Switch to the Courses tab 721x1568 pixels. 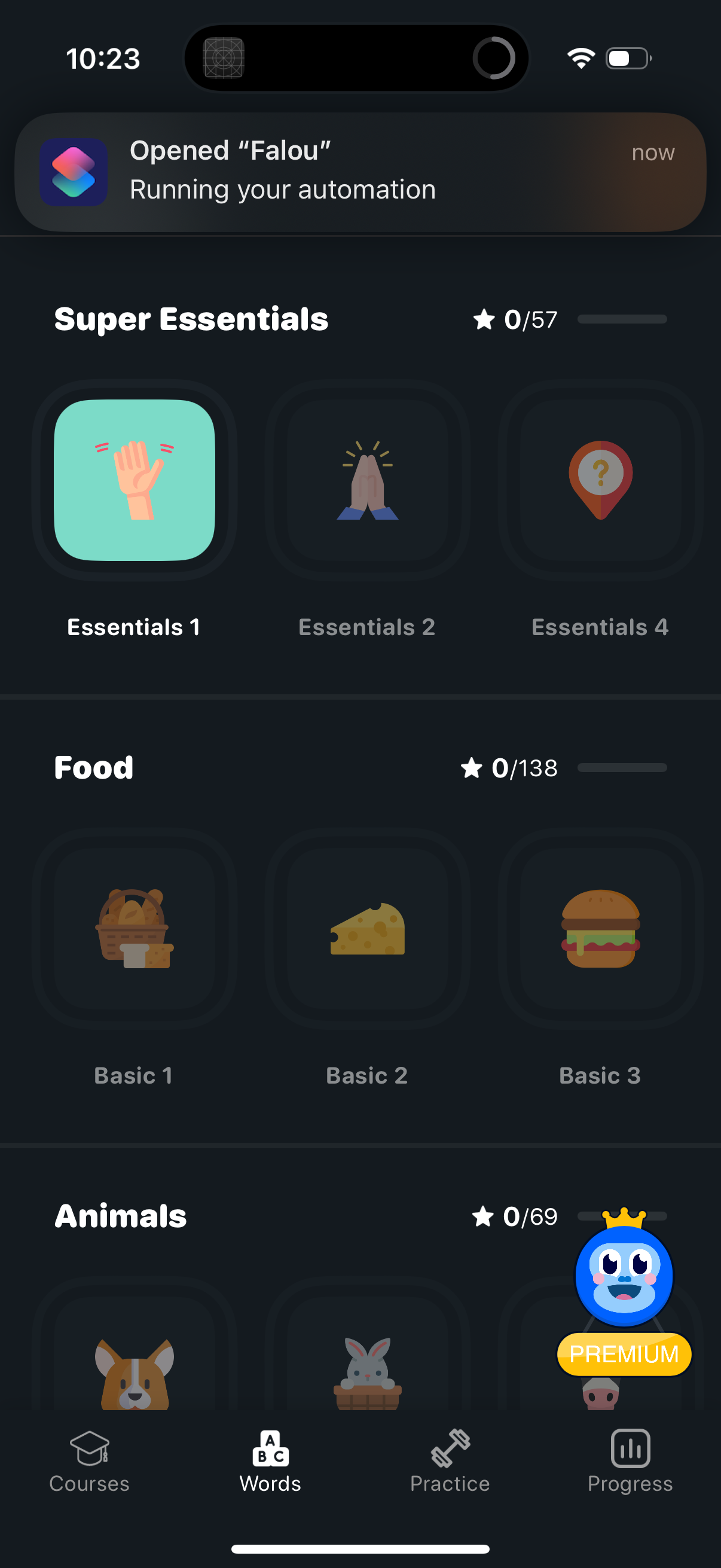point(89,1461)
